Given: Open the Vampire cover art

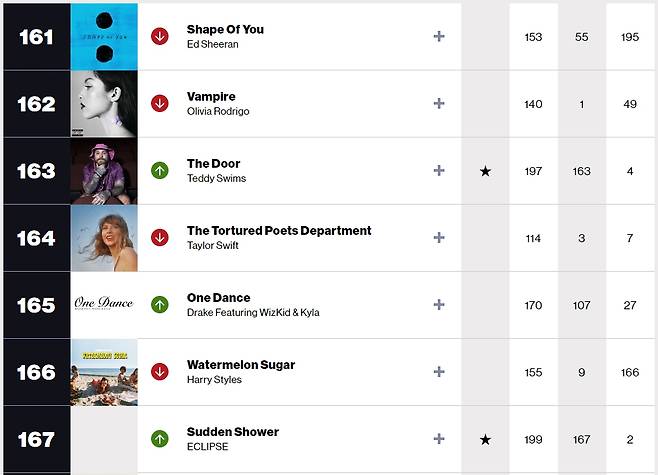Looking at the screenshot, I should coord(104,103).
